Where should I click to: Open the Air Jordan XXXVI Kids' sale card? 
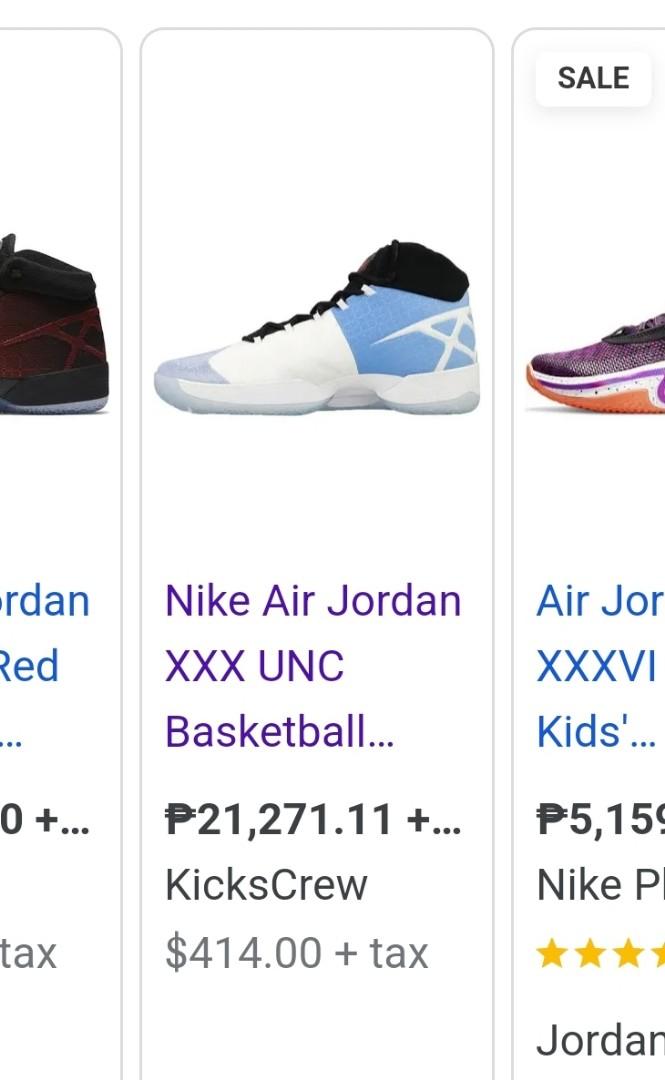pyautogui.click(x=589, y=554)
